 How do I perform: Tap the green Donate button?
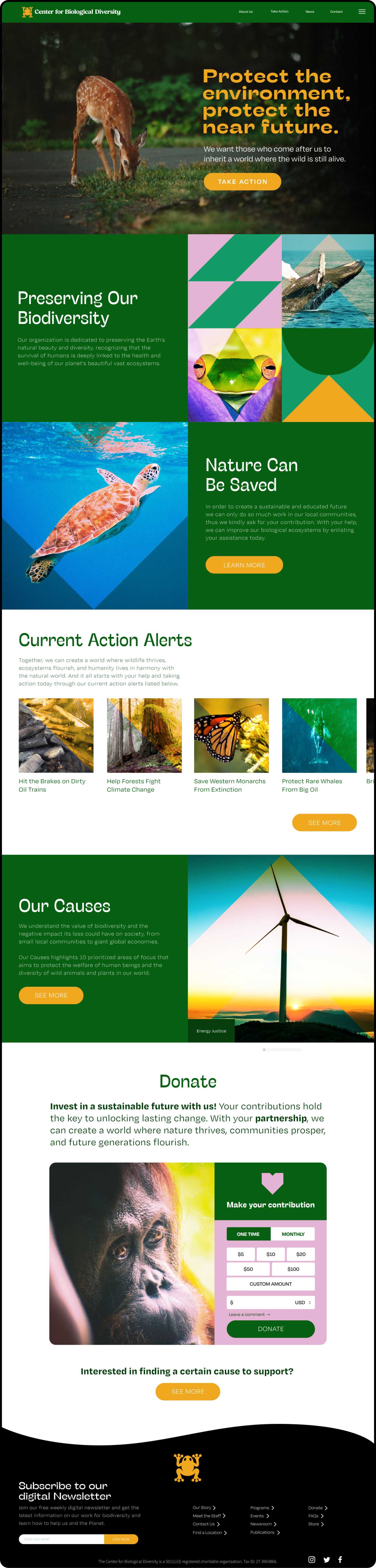(x=271, y=1329)
